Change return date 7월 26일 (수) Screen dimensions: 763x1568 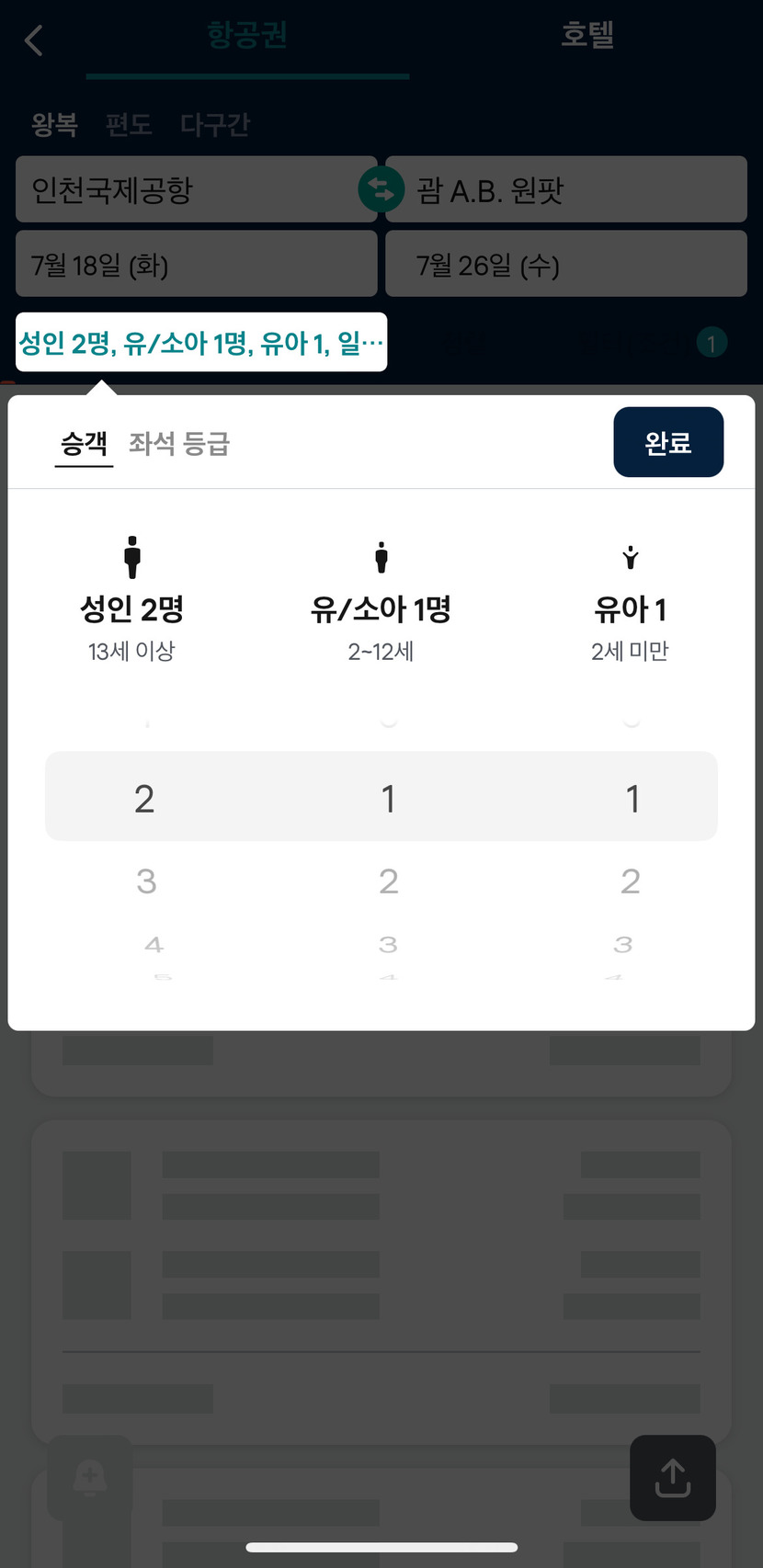coord(566,264)
